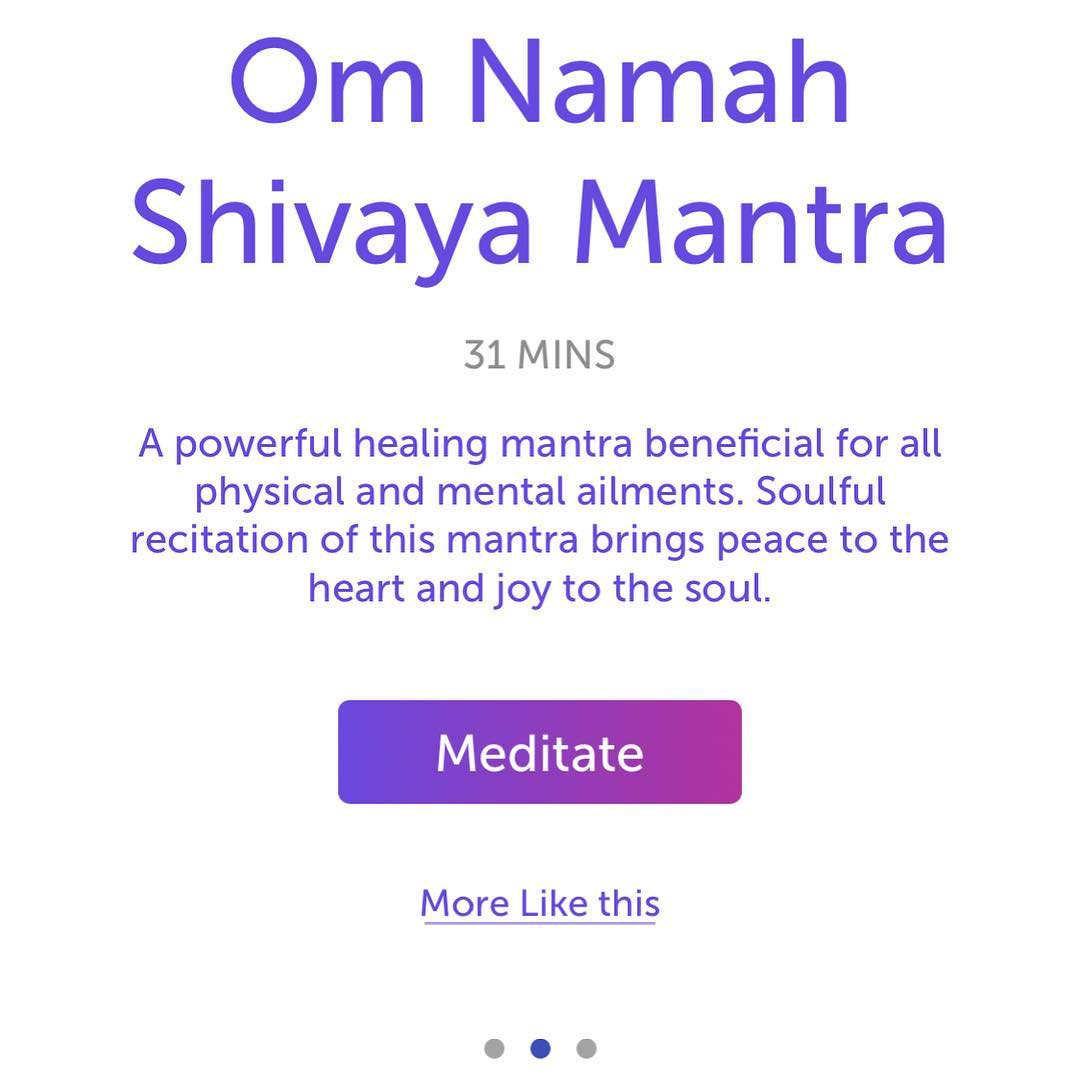This screenshot has width=1080, height=1082.
Task: Open the More Like this link
Action: pos(540,903)
